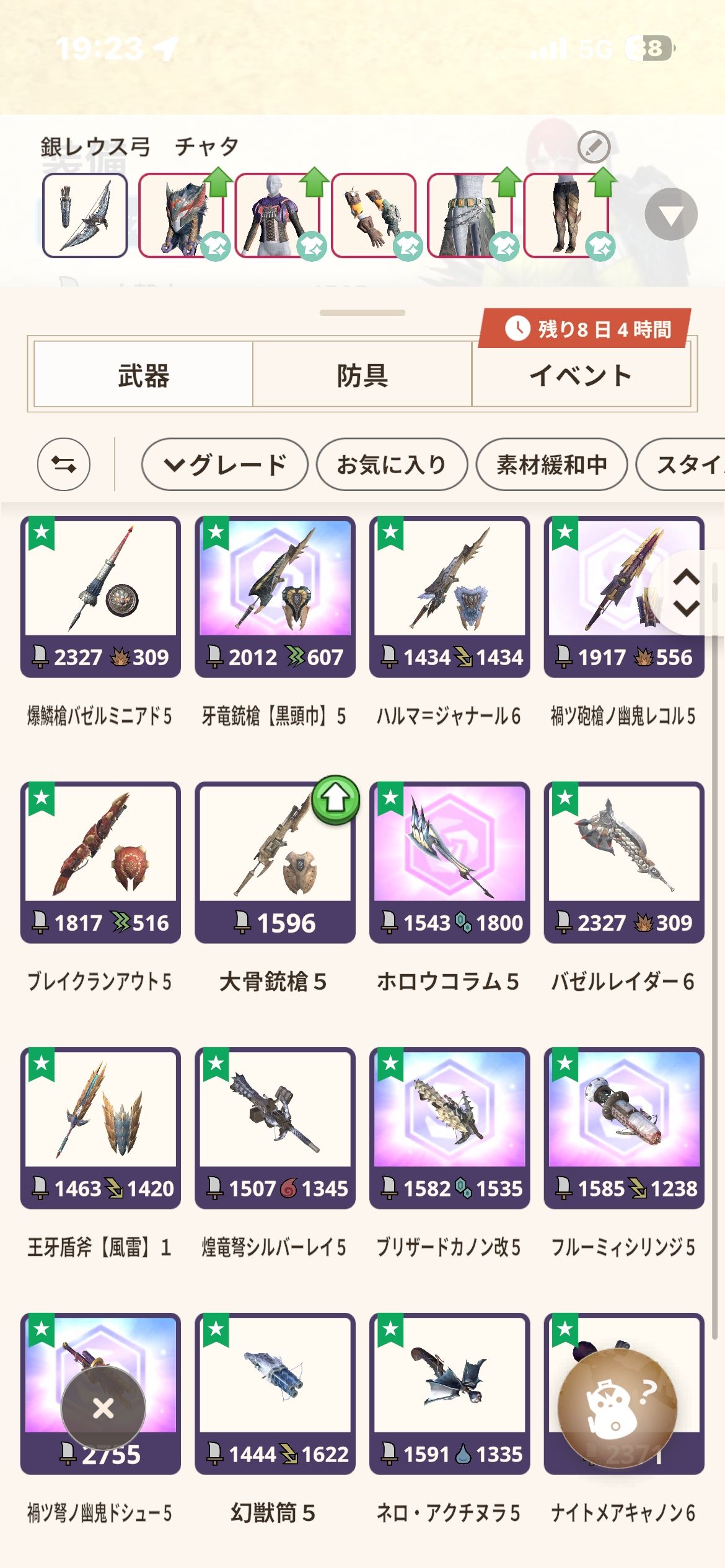The width and height of the screenshot is (725, 1568).
Task: Edit the loadout name 銀レウス弓 チャタ
Action: point(594,147)
